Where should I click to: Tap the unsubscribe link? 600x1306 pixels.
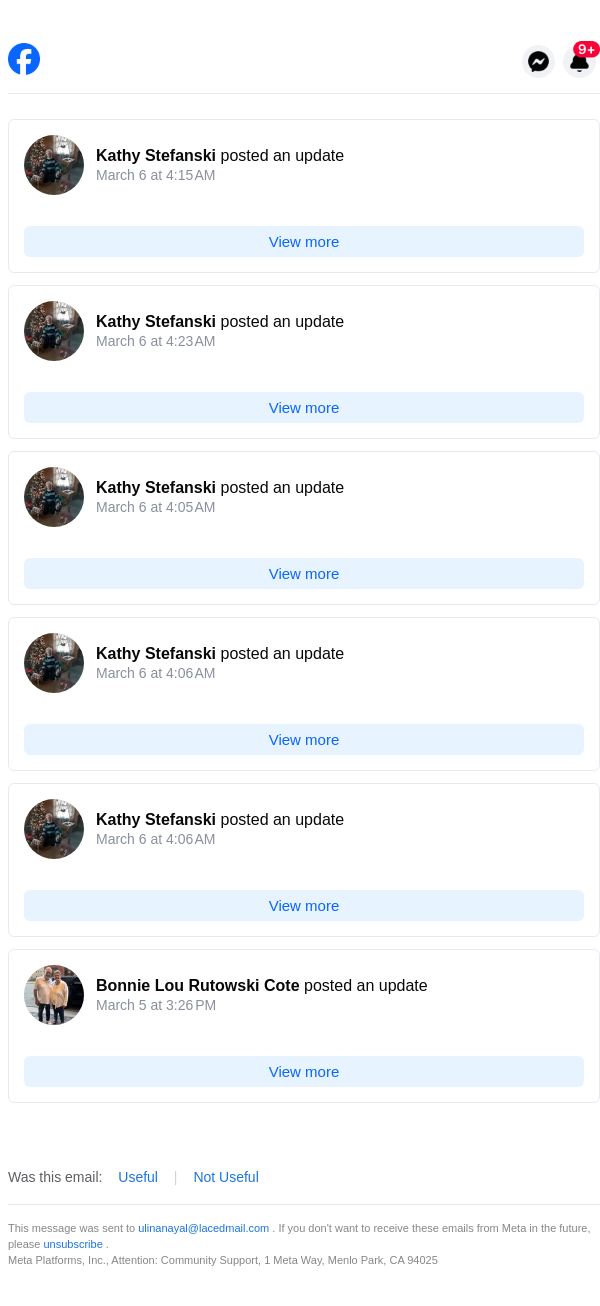(x=73, y=1244)
